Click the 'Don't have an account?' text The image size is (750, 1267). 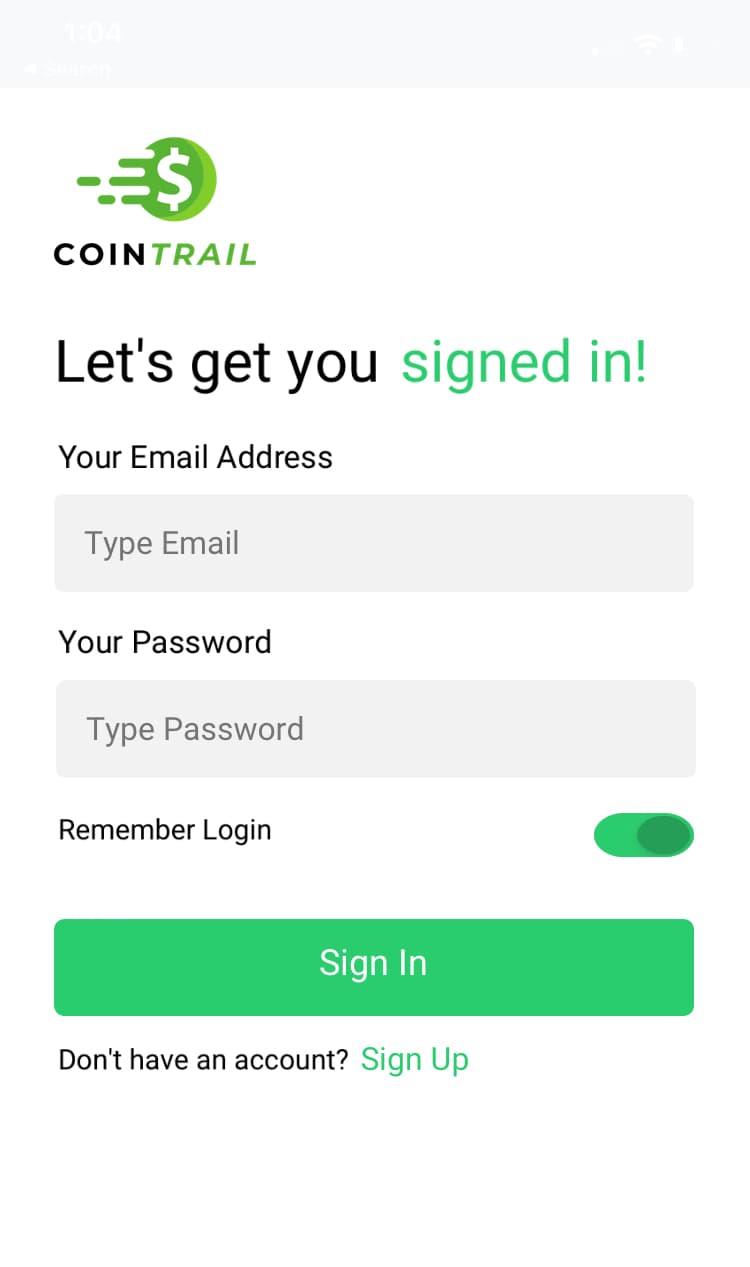pos(203,1059)
